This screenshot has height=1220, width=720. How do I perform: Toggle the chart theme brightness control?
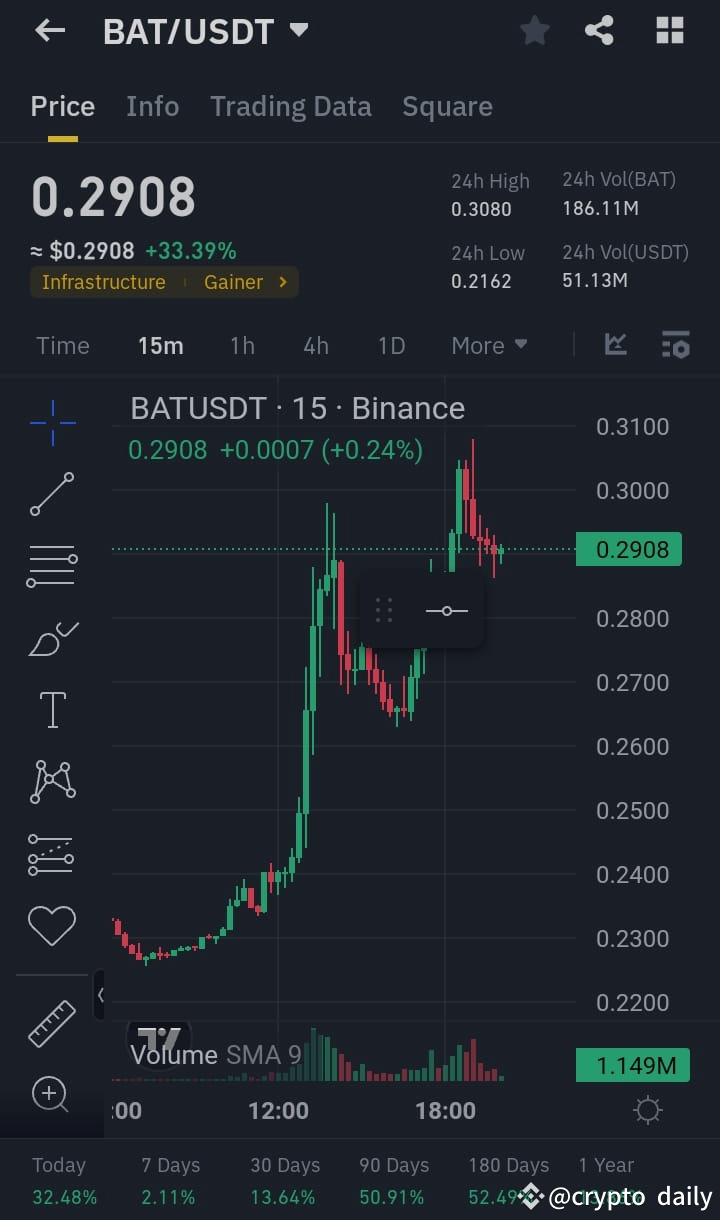(x=647, y=1110)
